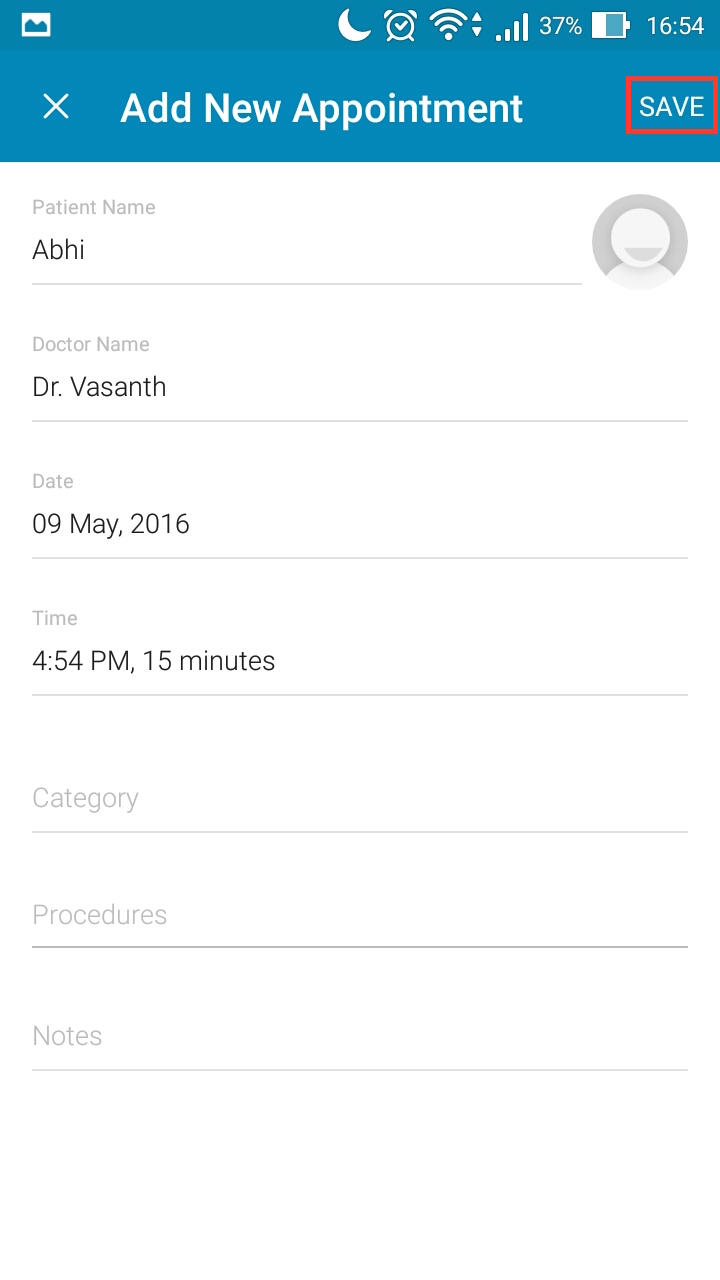
Task: Select the Wi-Fi status icon
Action: point(447,25)
